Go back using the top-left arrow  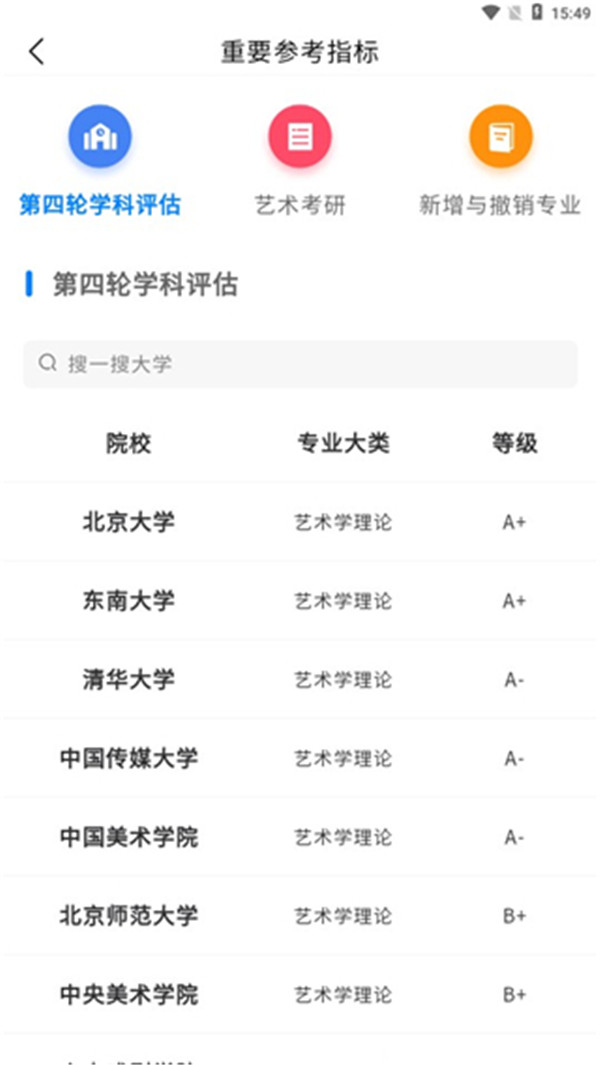37,52
